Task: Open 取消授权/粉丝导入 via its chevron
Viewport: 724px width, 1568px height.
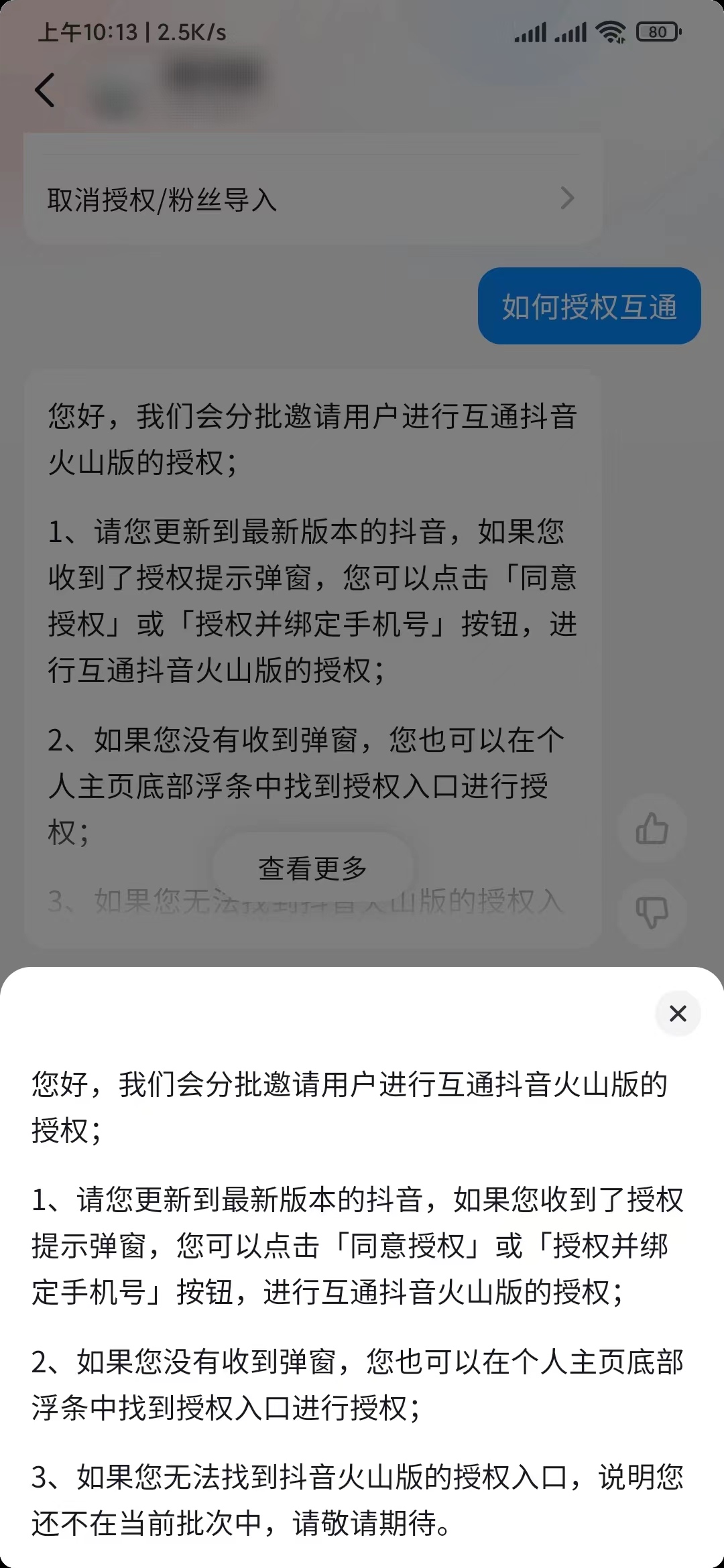Action: [x=567, y=198]
